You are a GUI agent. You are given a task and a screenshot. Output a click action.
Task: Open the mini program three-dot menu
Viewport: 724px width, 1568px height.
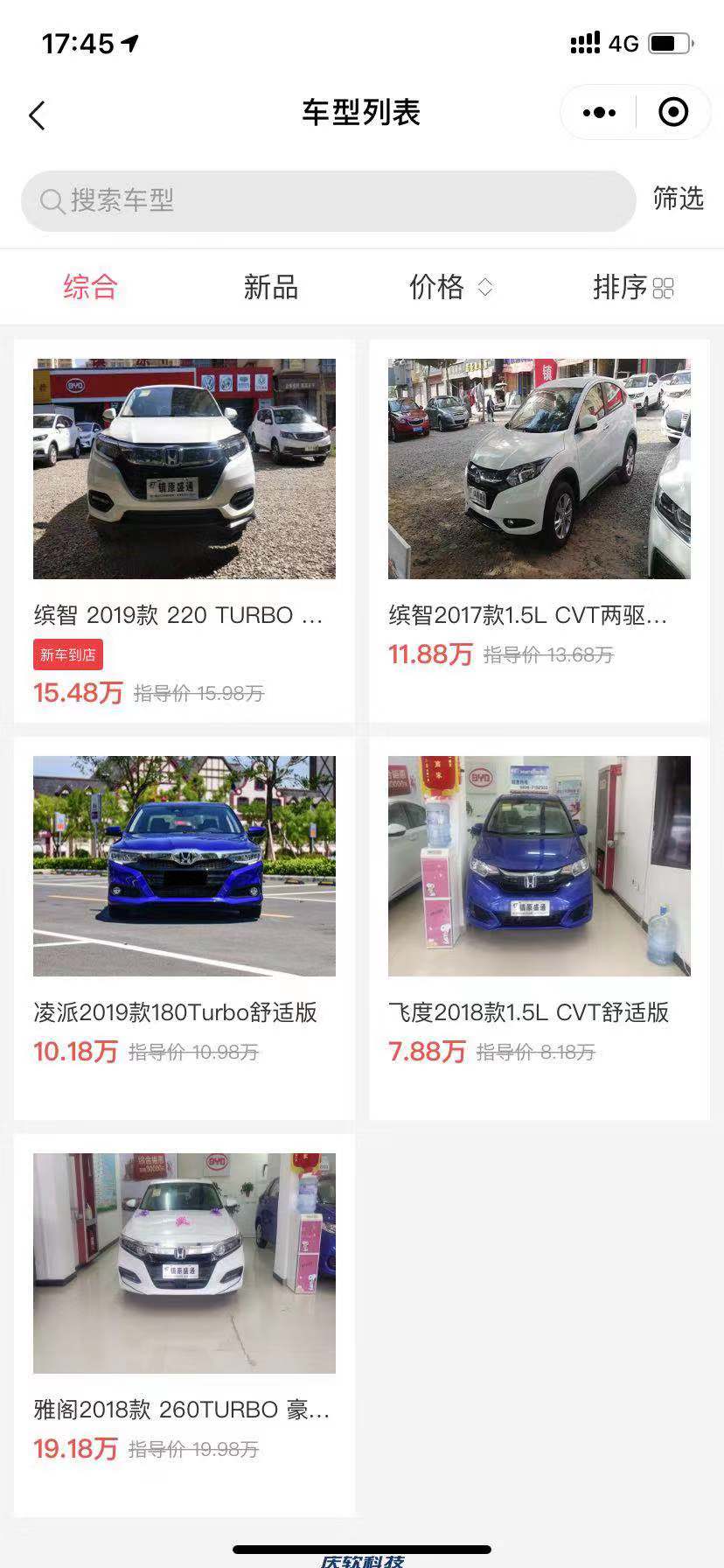point(600,113)
